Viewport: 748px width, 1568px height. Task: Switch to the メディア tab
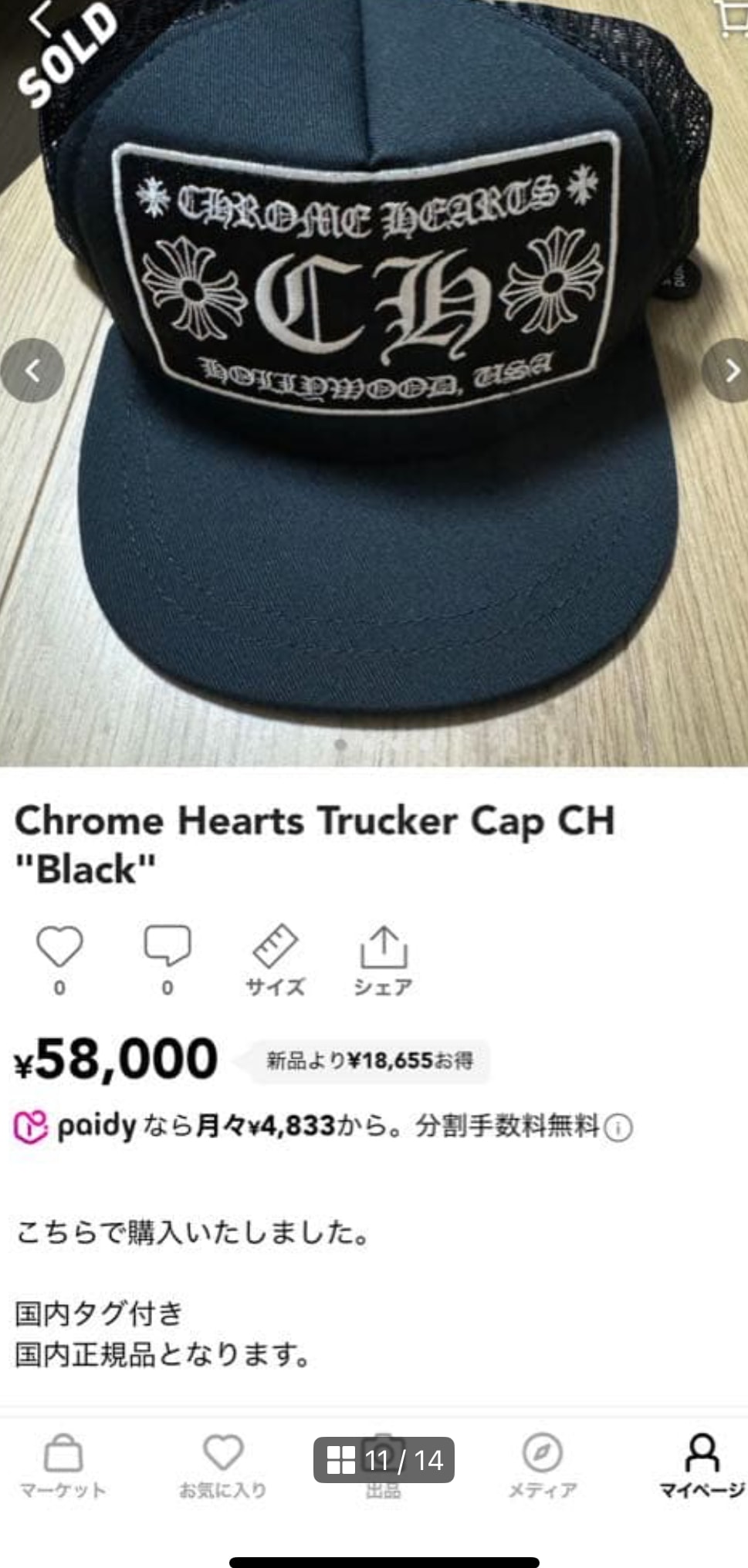[542, 1467]
